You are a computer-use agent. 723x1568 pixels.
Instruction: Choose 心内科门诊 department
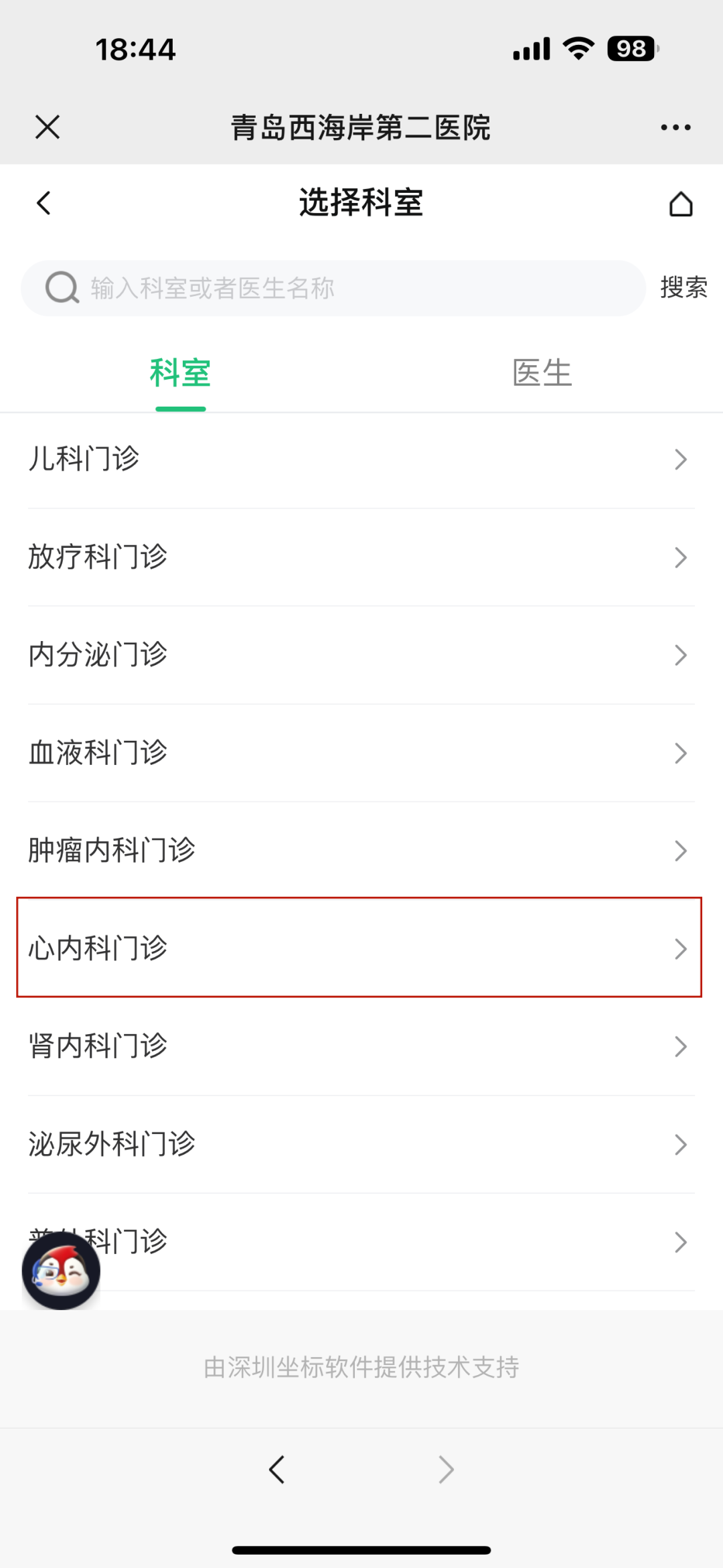[x=360, y=948]
